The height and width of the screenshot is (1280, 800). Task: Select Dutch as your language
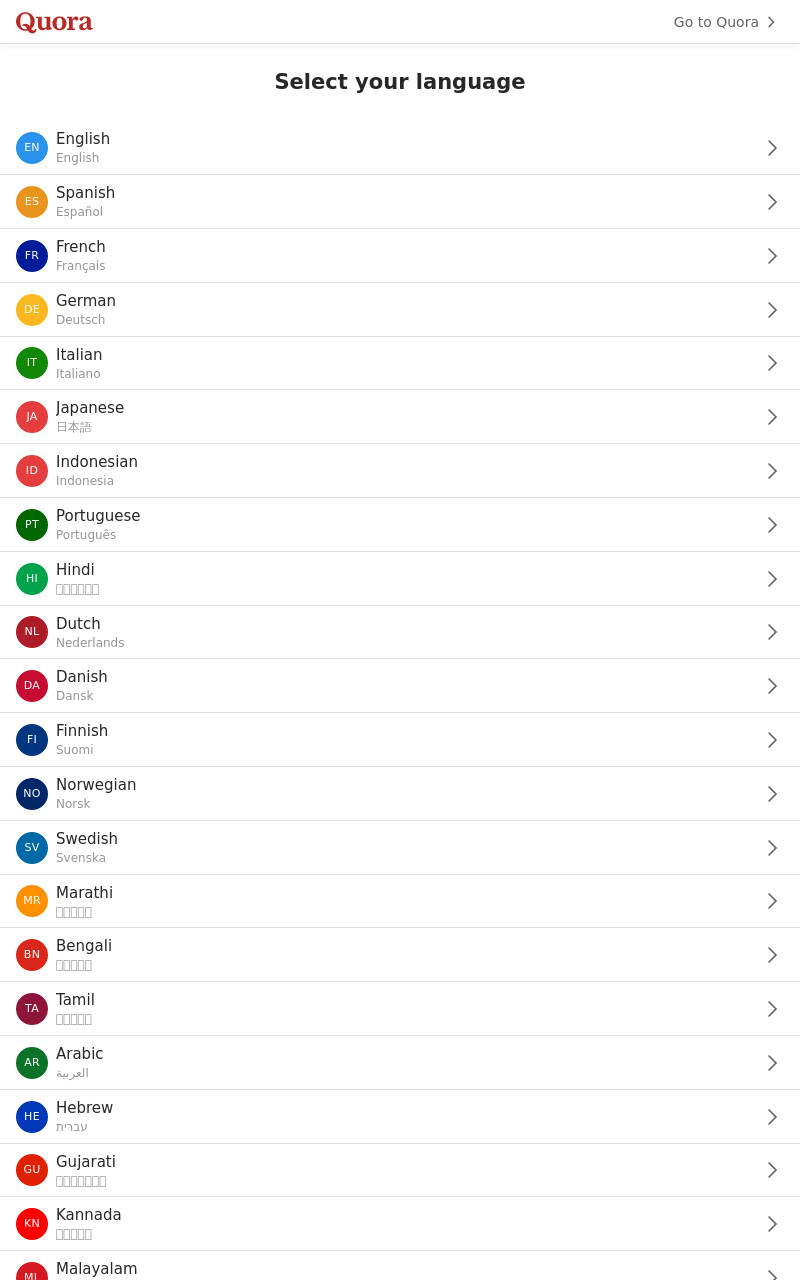[x=400, y=632]
